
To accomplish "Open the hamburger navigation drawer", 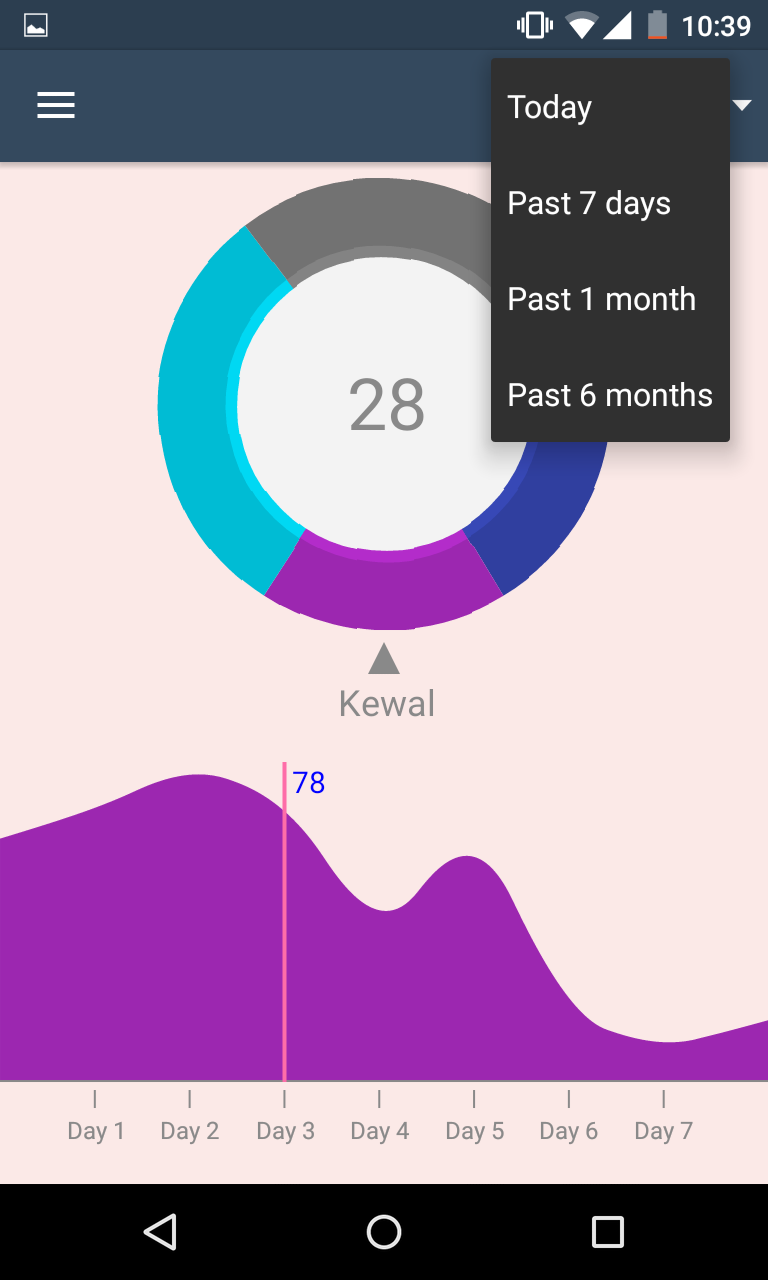I will pos(56,105).
